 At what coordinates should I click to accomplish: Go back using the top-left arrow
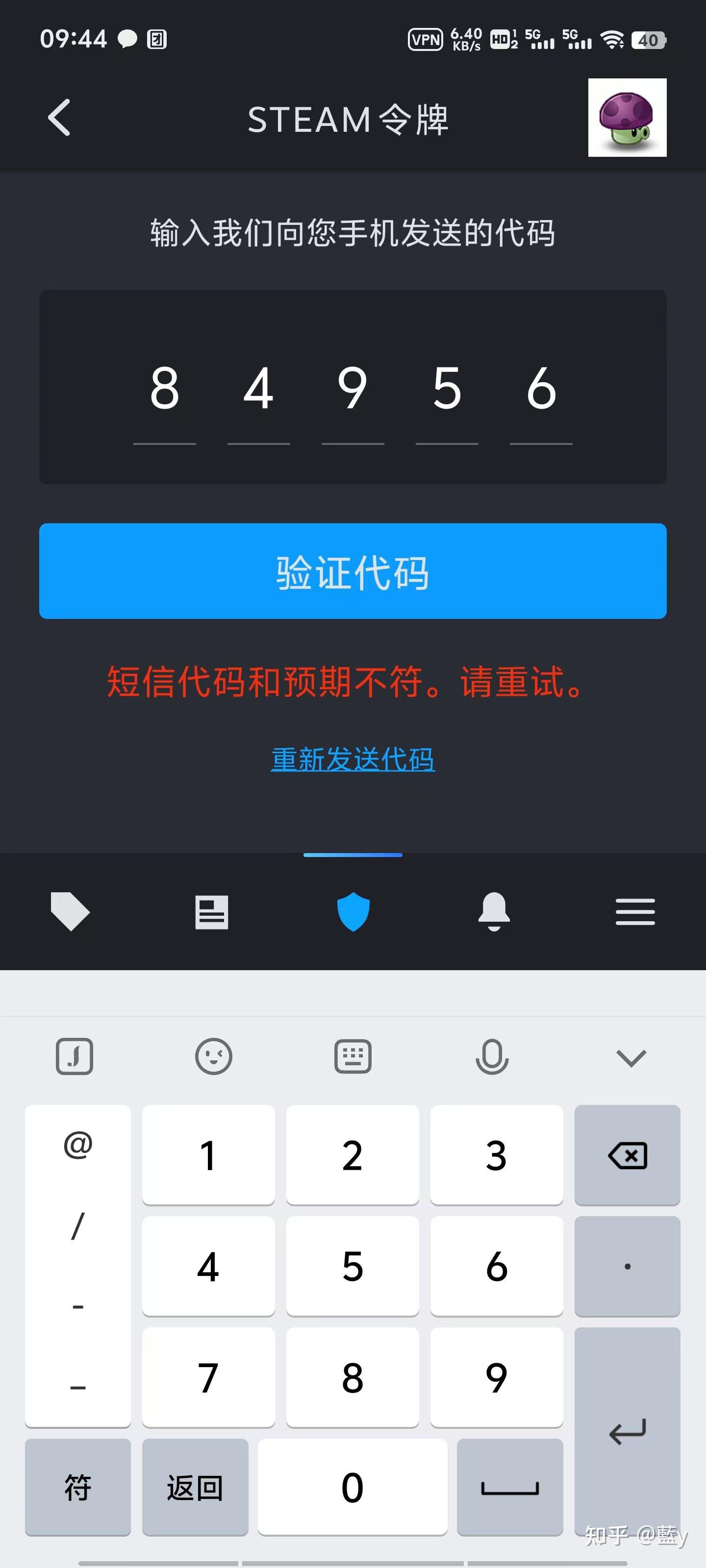(x=59, y=118)
